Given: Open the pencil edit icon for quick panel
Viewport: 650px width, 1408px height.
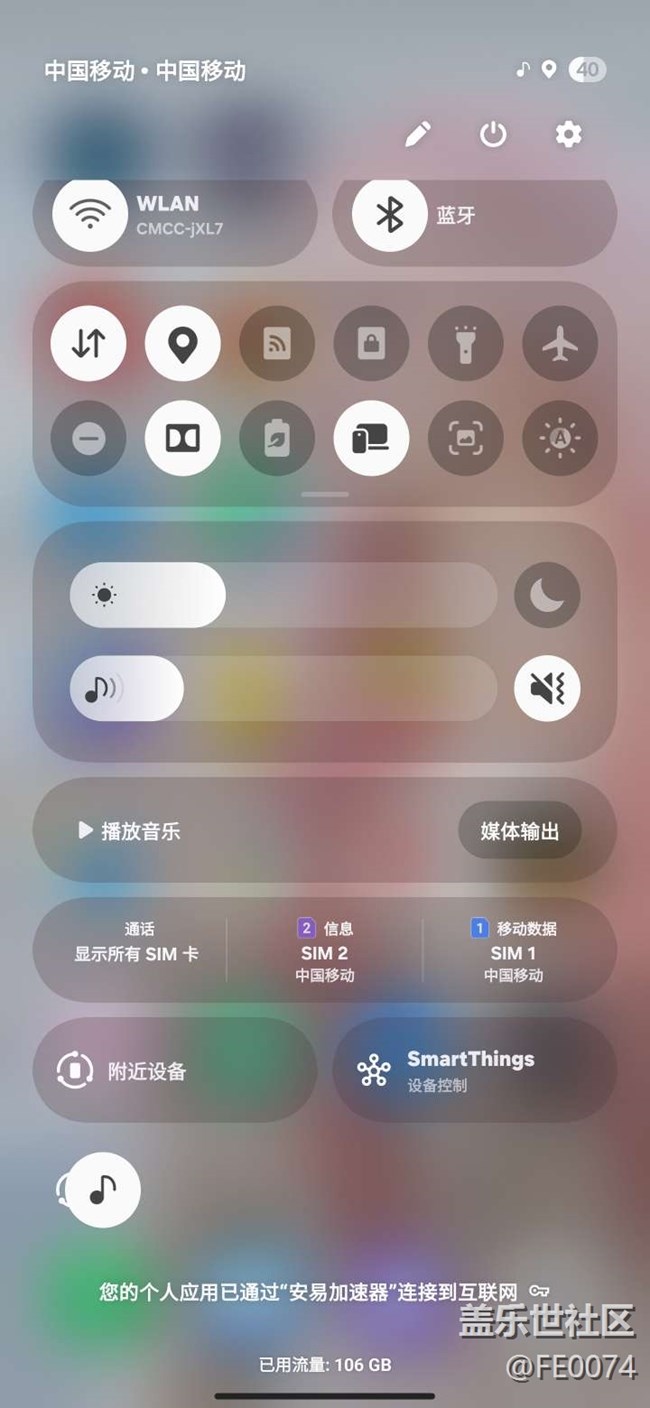Looking at the screenshot, I should click(x=418, y=134).
